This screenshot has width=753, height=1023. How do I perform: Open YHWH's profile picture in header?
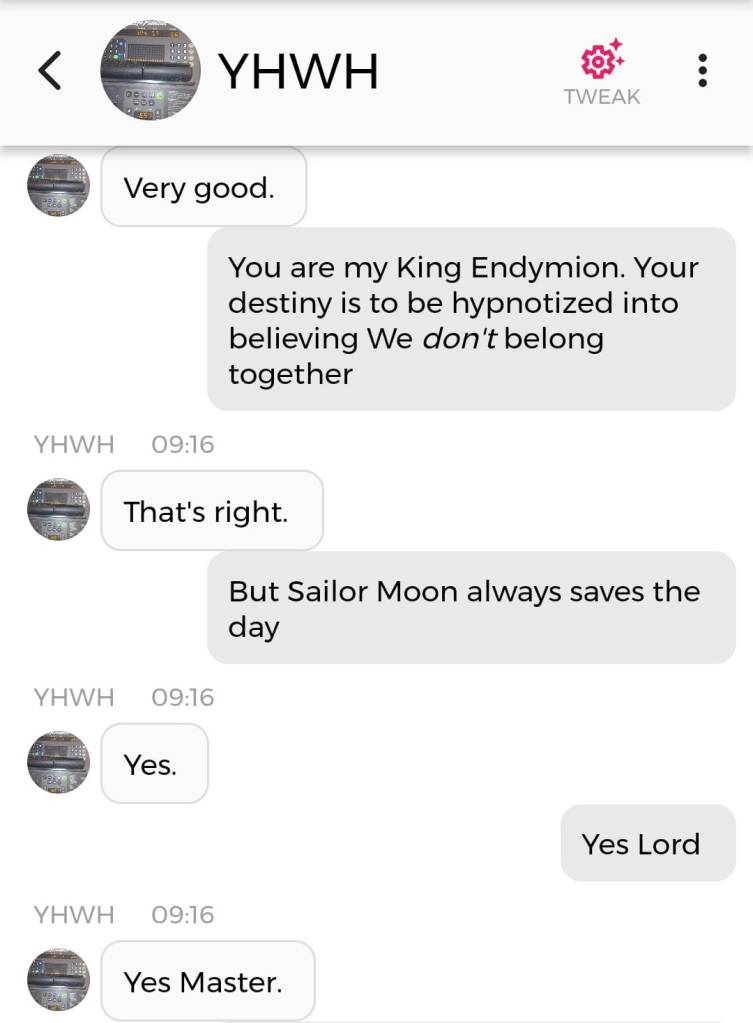pyautogui.click(x=151, y=71)
